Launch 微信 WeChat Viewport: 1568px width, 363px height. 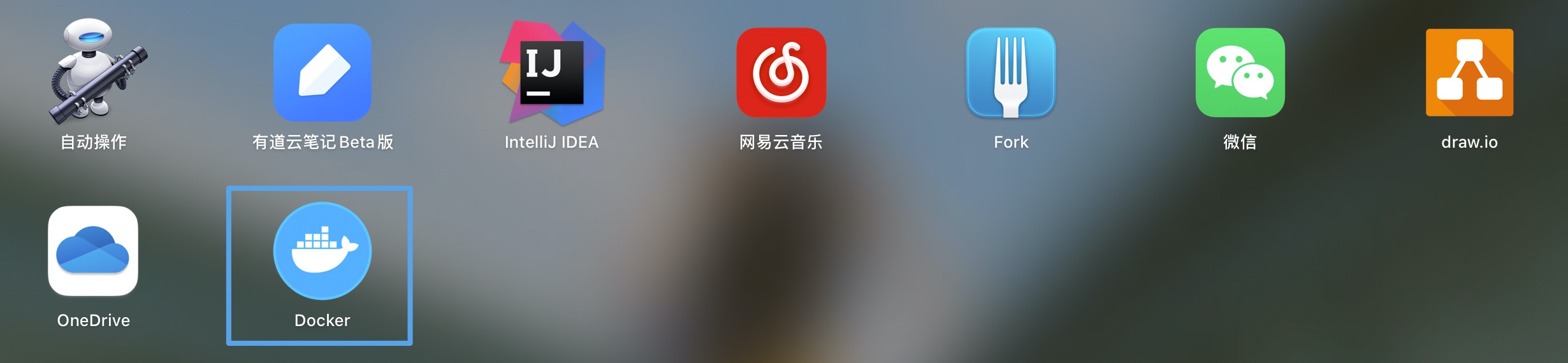pyautogui.click(x=1240, y=72)
